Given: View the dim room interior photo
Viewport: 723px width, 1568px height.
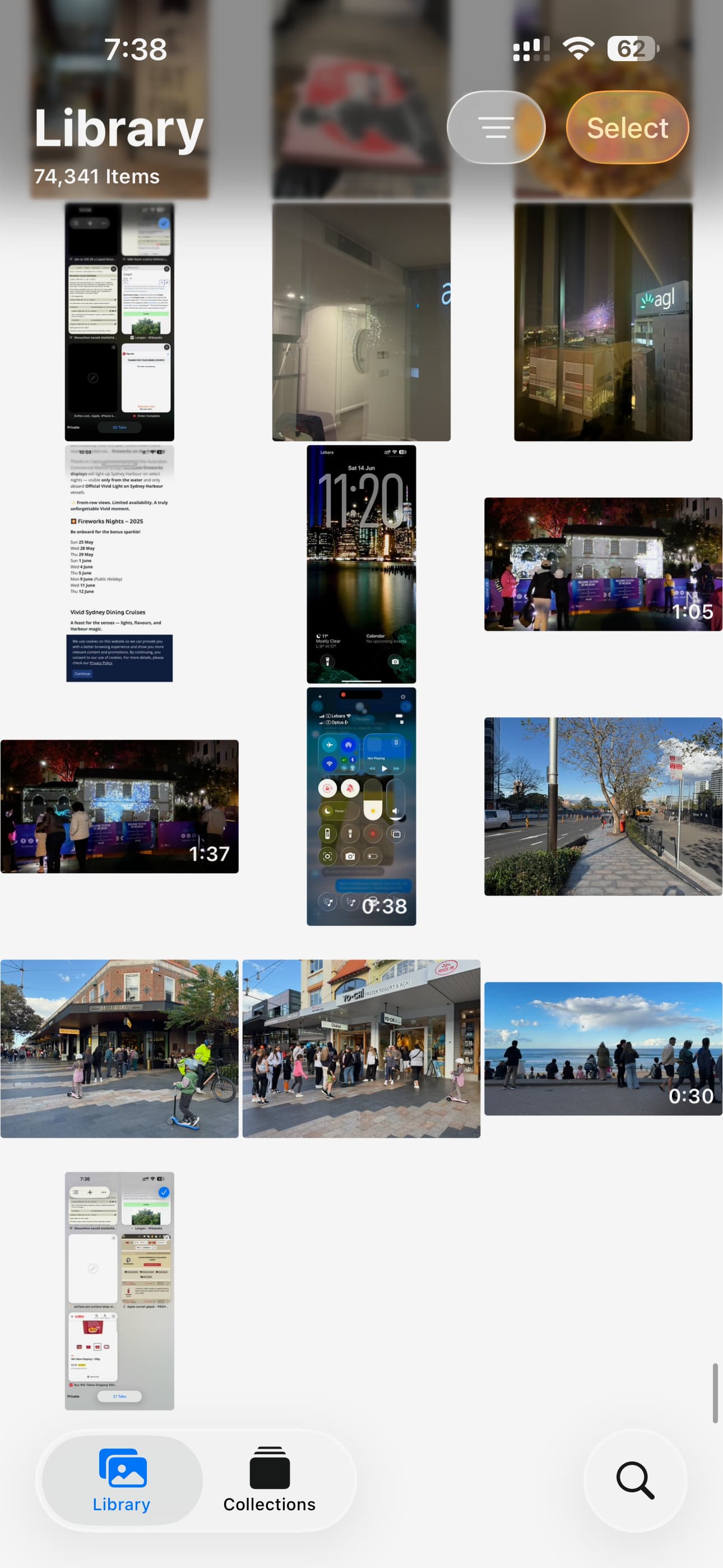Looking at the screenshot, I should coord(361,322).
